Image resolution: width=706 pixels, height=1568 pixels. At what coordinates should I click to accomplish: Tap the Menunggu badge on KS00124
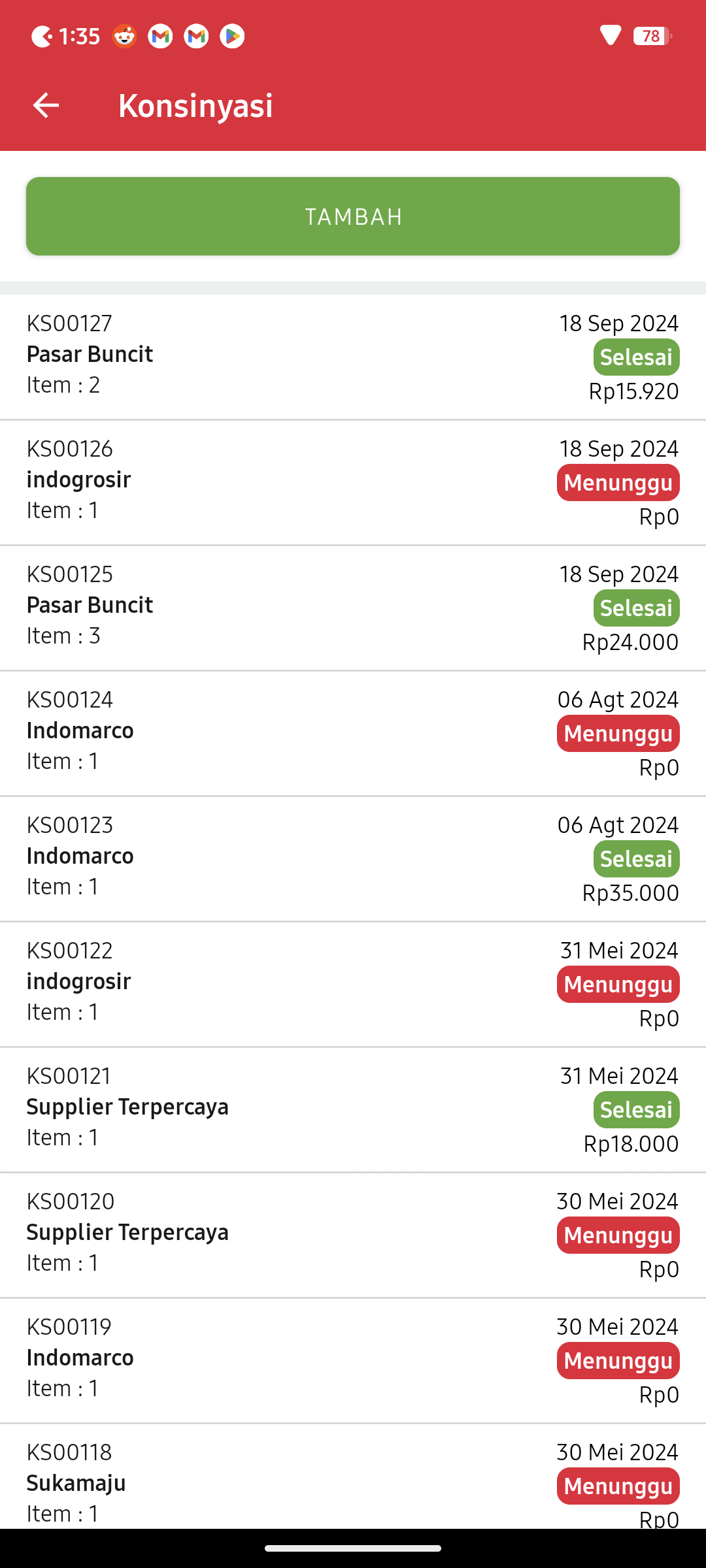coord(617,734)
